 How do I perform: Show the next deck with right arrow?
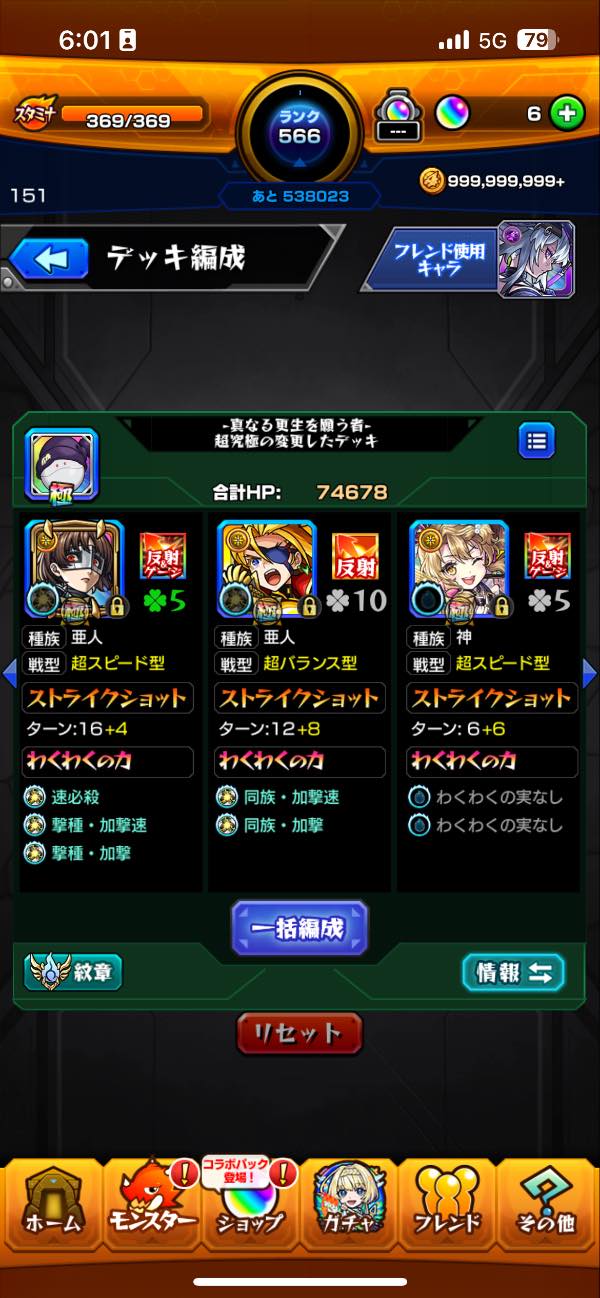[589, 673]
